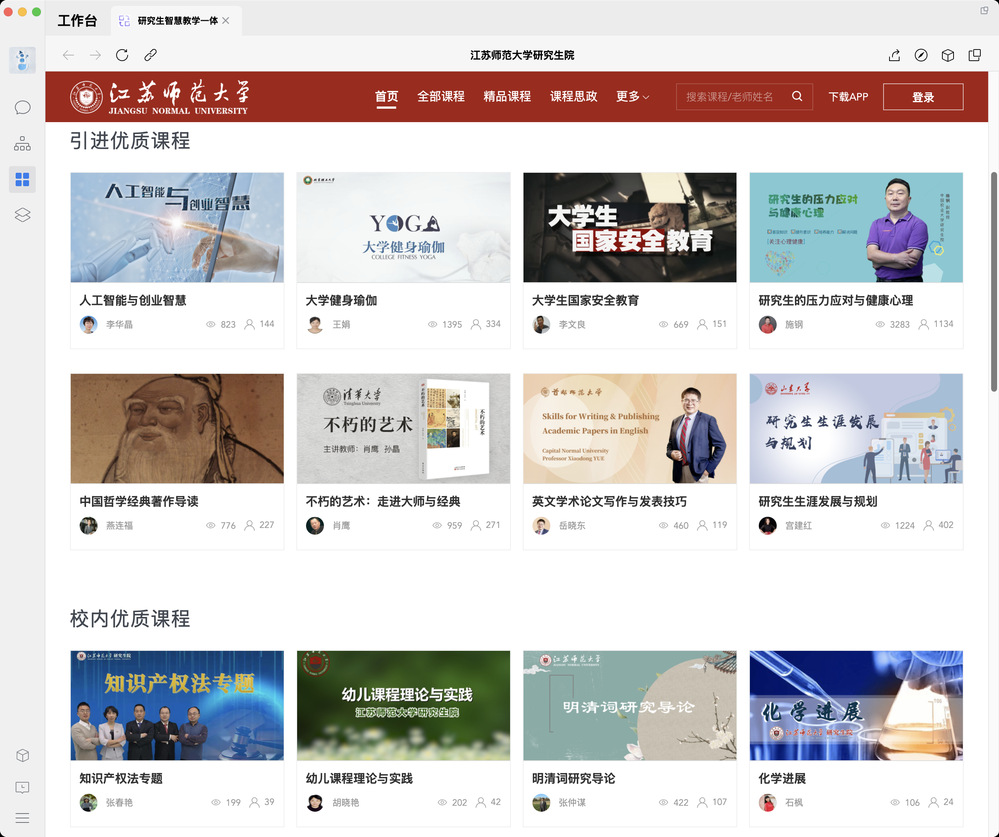Open the 大学健身瑜伽 course card
This screenshot has height=837, width=999.
403,228
